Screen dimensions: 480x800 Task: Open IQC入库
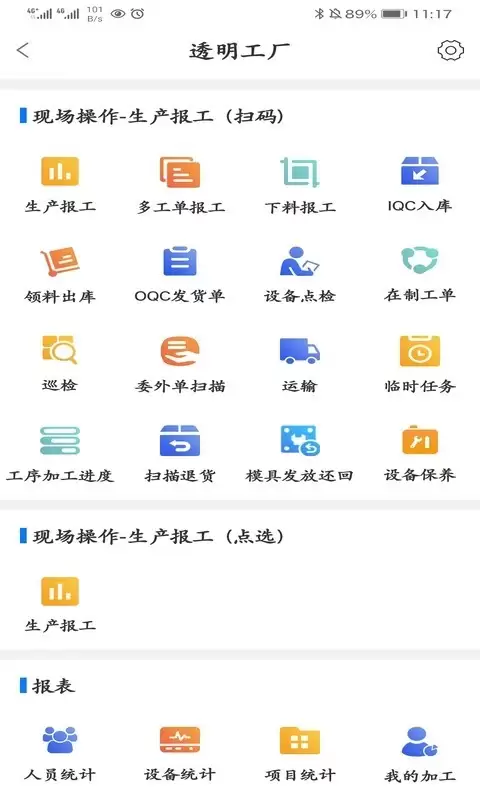click(420, 185)
